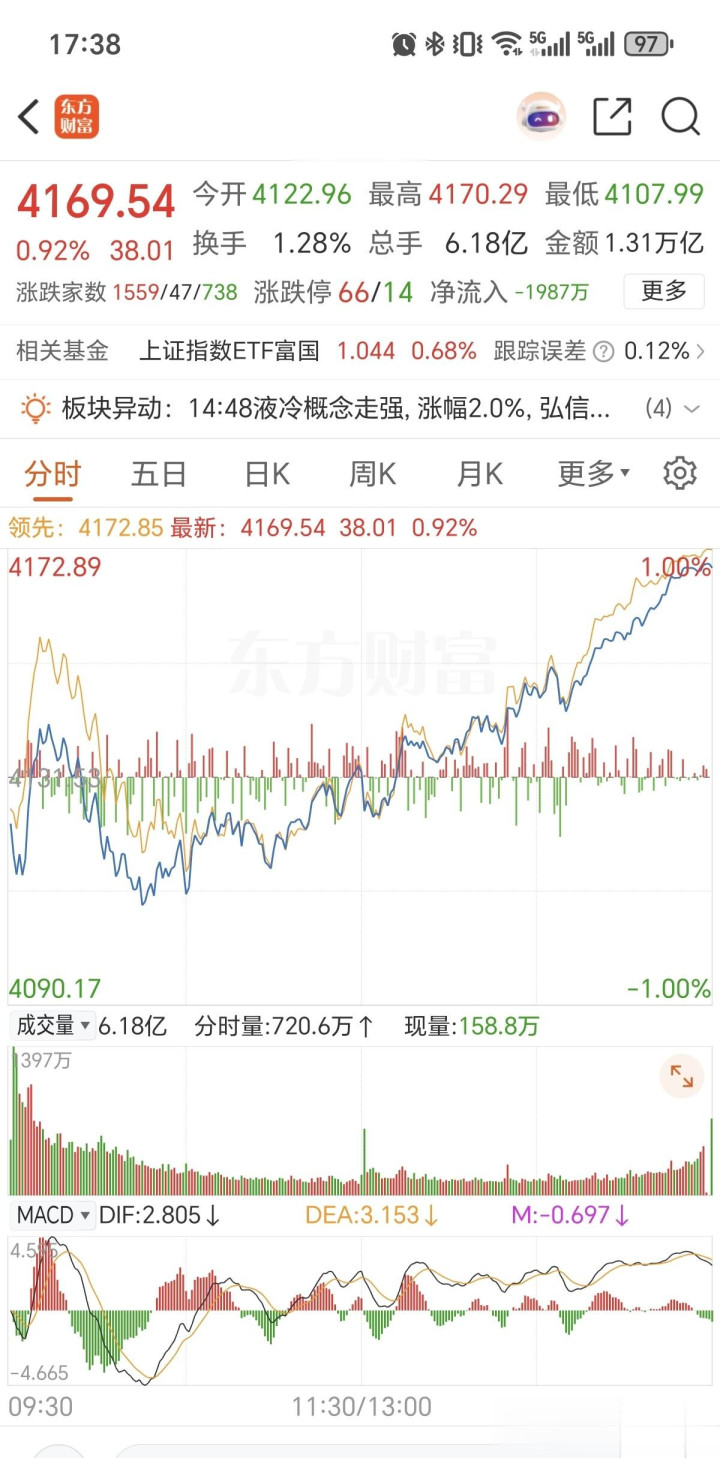
Task: Expand the chart to full screen
Action: click(682, 1076)
